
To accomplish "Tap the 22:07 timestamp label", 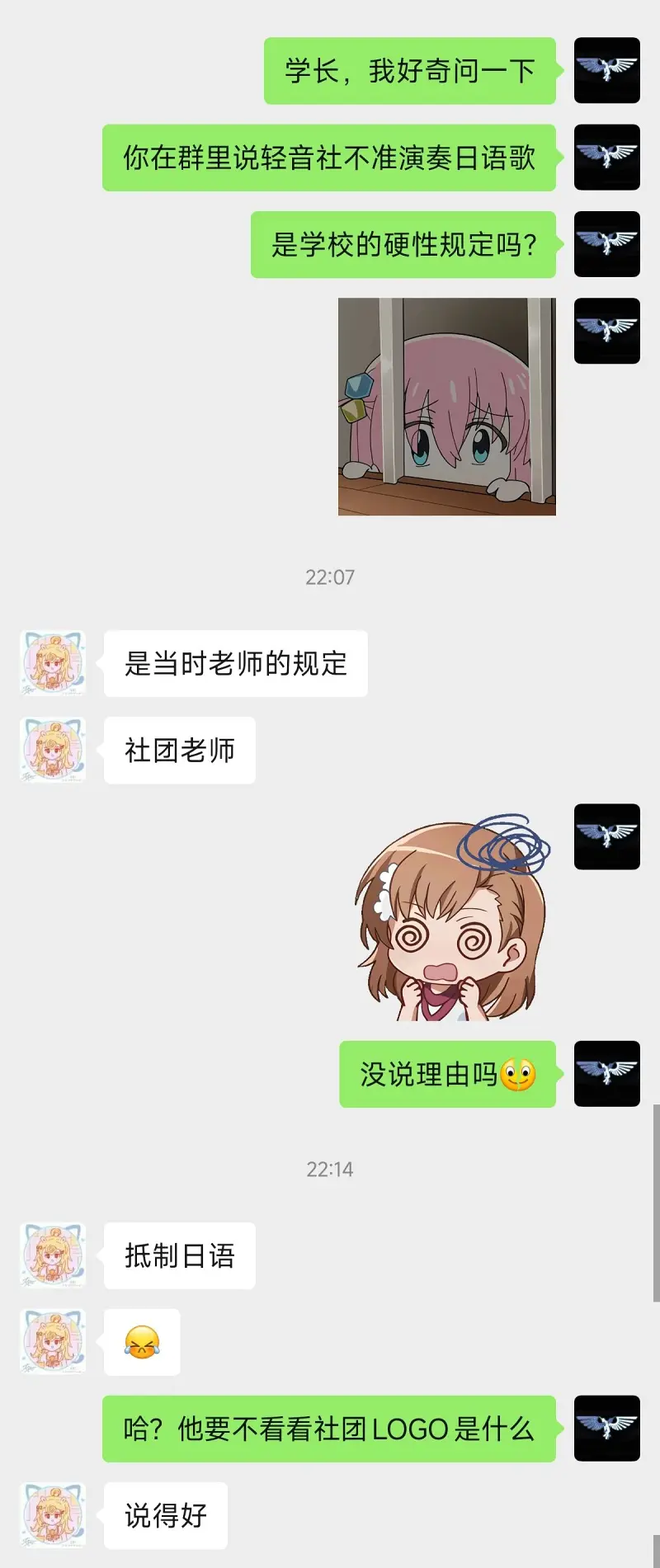I will pyautogui.click(x=329, y=577).
